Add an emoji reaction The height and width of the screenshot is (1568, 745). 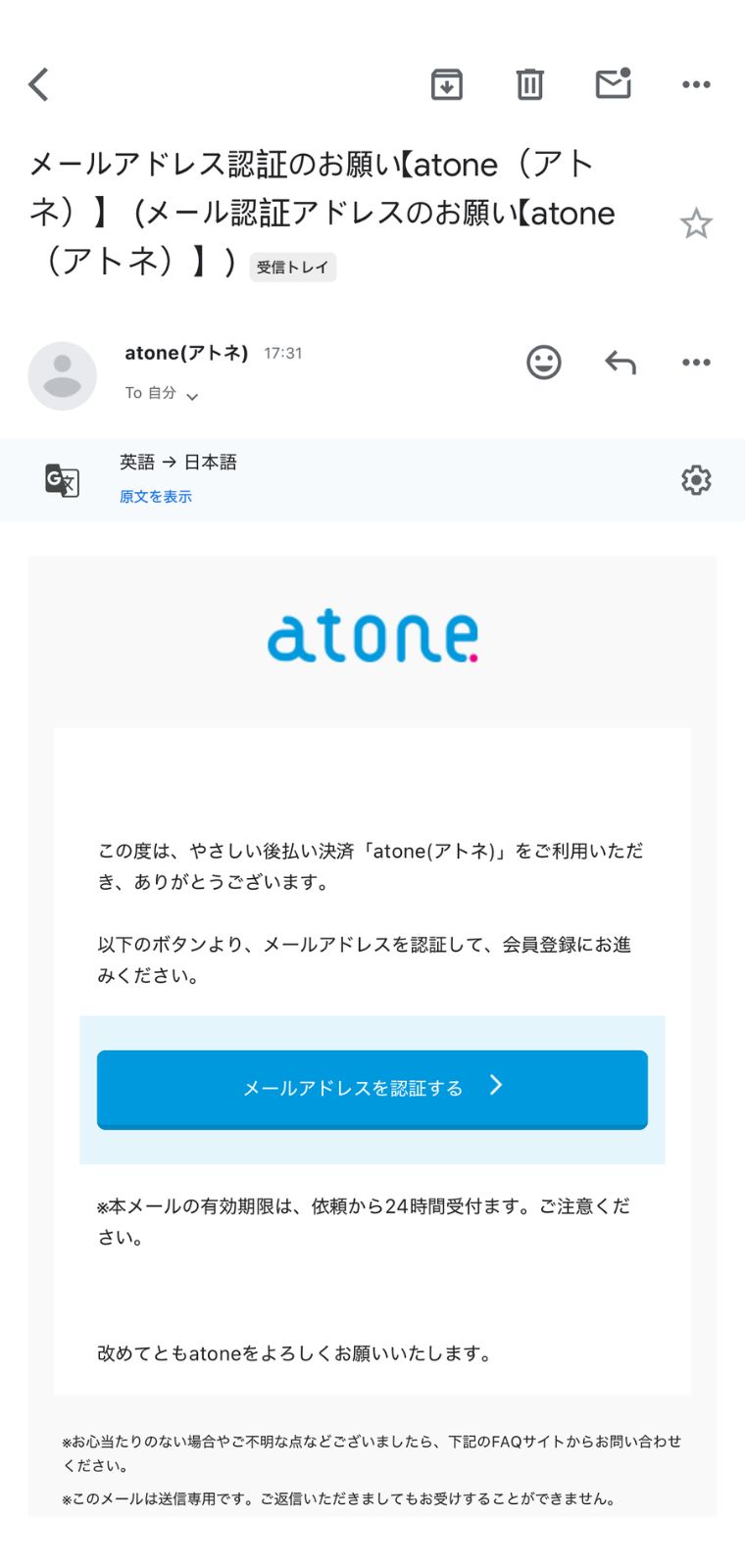tap(544, 362)
